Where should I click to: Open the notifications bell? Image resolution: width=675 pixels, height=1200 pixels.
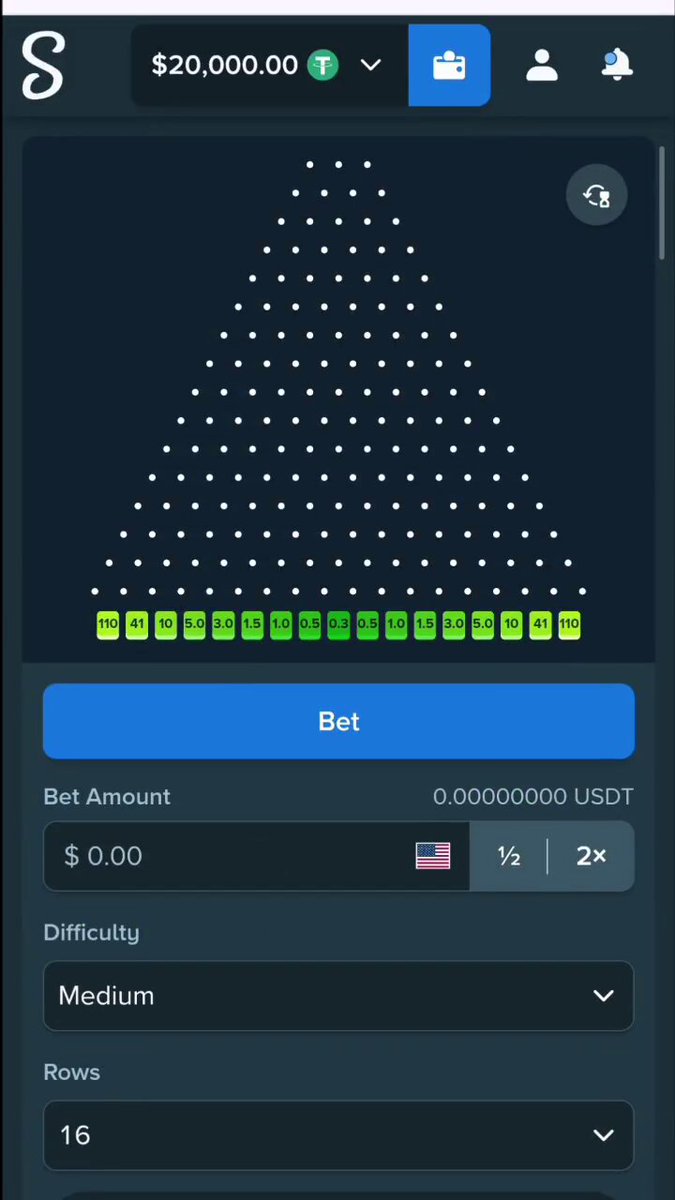(x=617, y=66)
